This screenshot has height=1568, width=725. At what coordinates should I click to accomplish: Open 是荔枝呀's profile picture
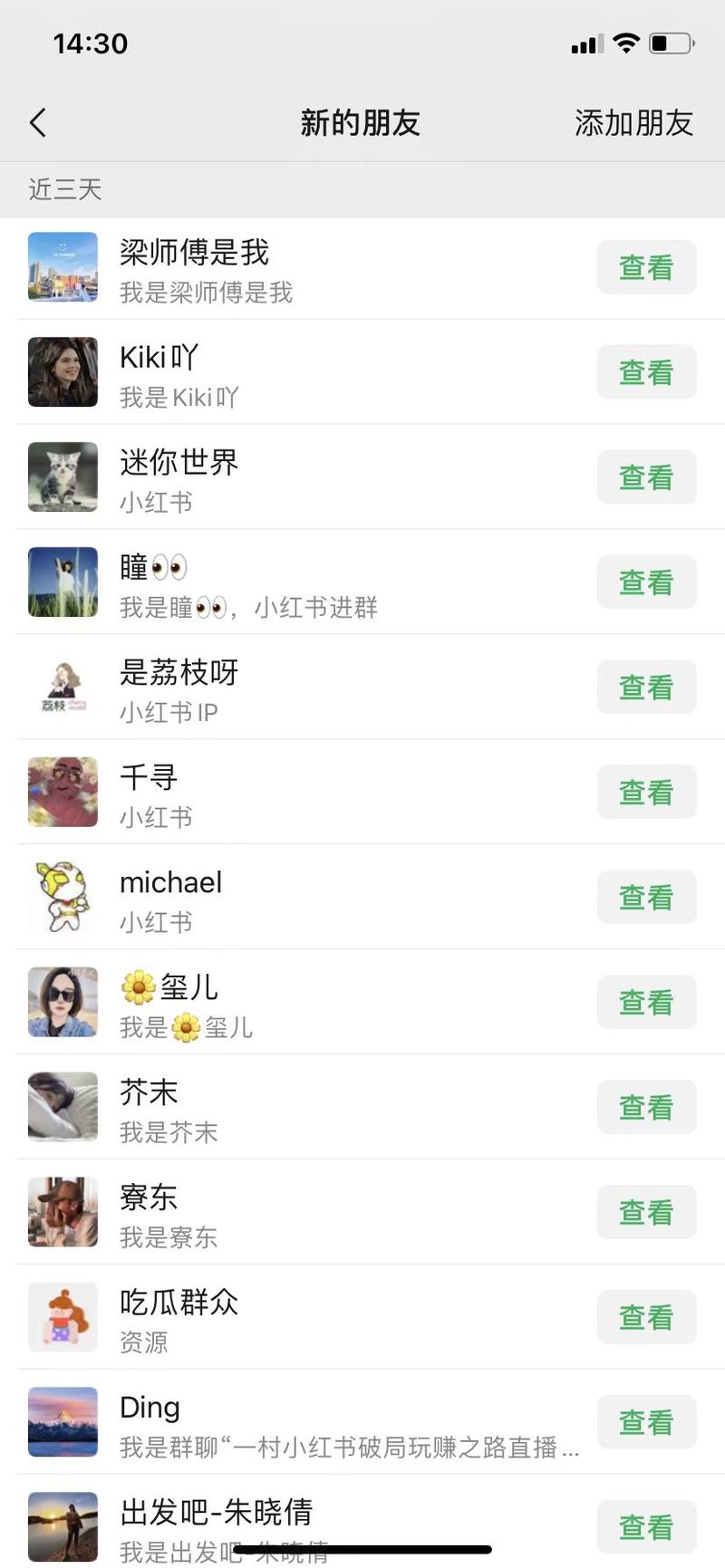63,688
